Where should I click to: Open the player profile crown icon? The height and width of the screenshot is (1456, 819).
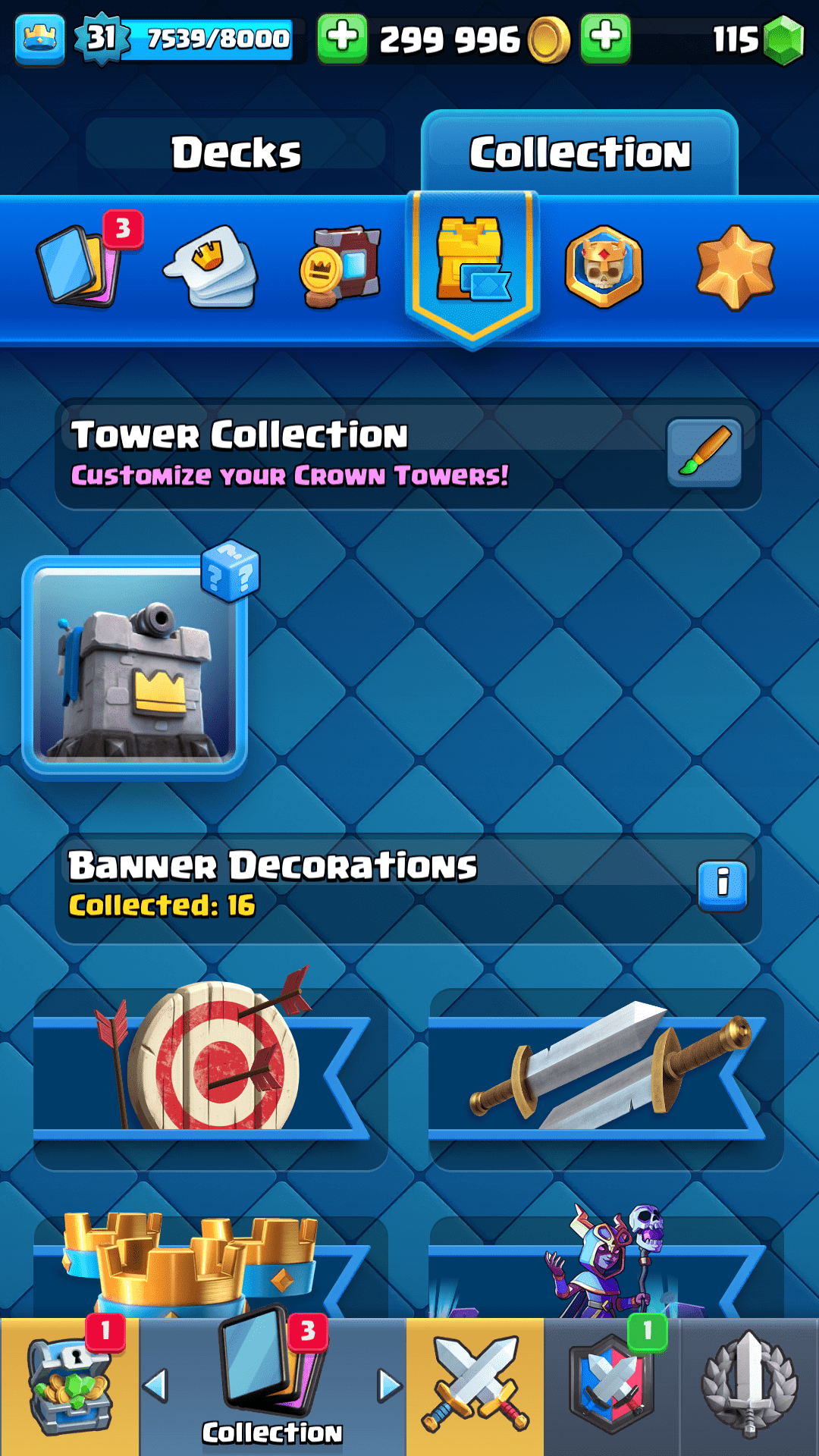point(39,38)
